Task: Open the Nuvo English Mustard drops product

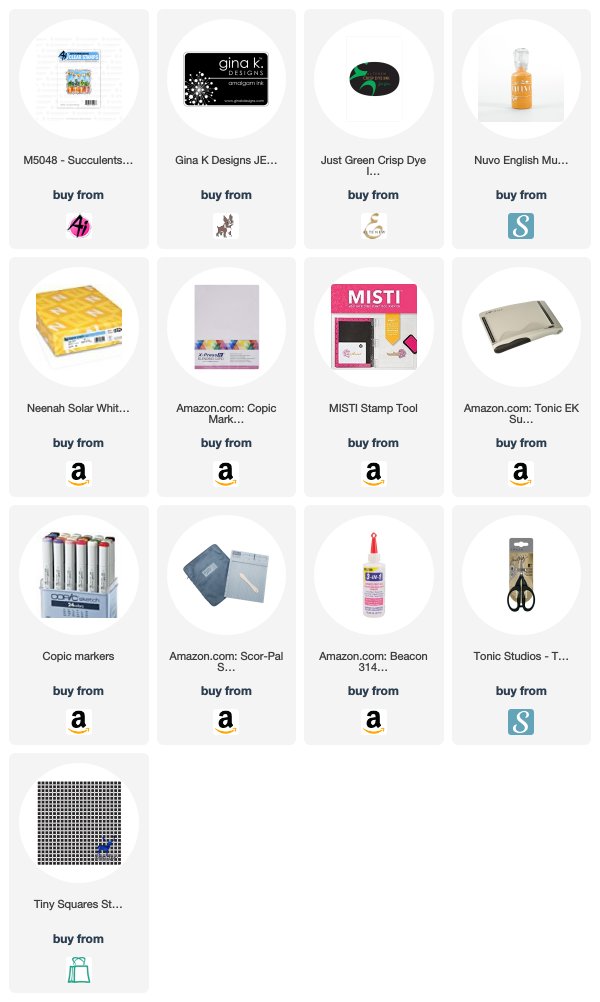Action: tap(521, 79)
